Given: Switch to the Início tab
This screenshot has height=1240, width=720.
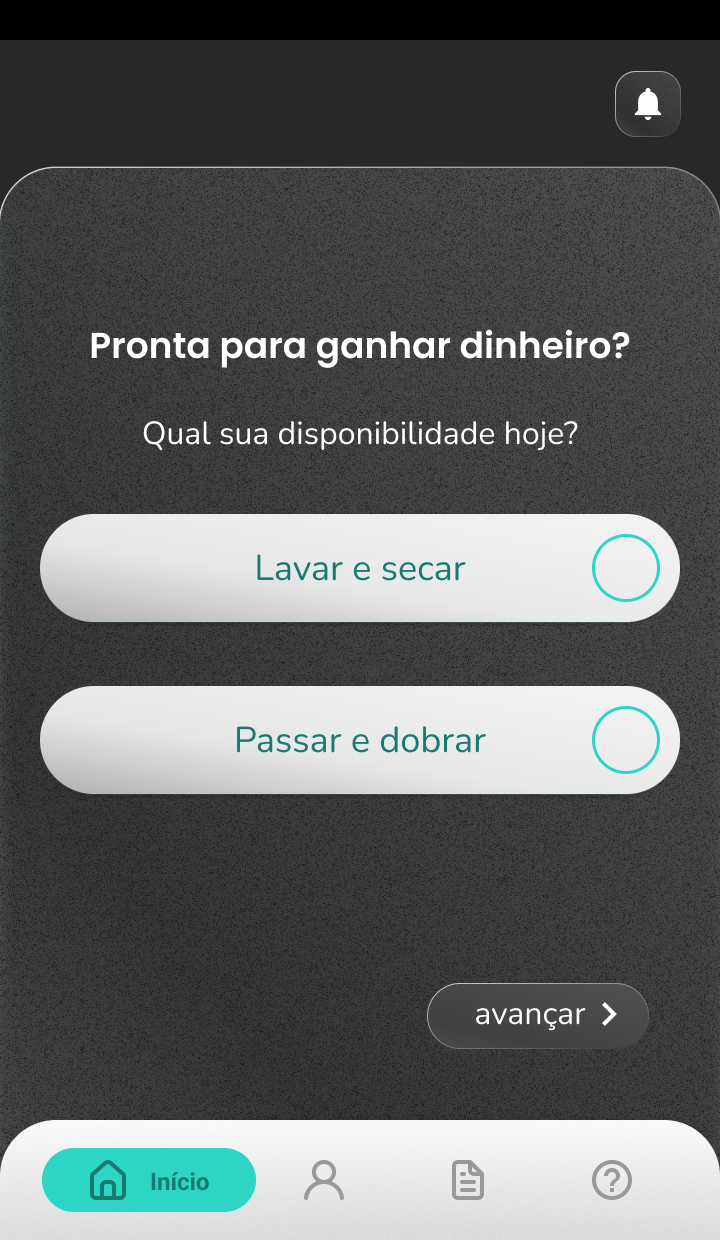Looking at the screenshot, I should [148, 1180].
